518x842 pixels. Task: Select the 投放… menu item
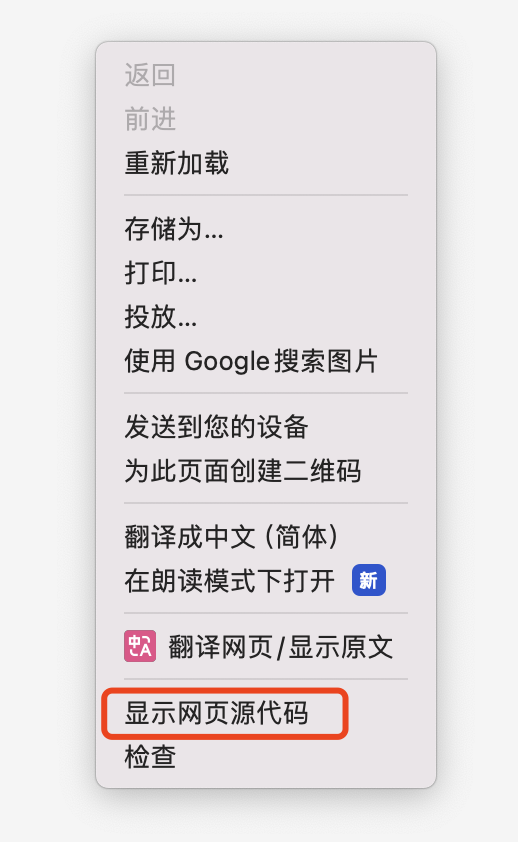point(266,317)
